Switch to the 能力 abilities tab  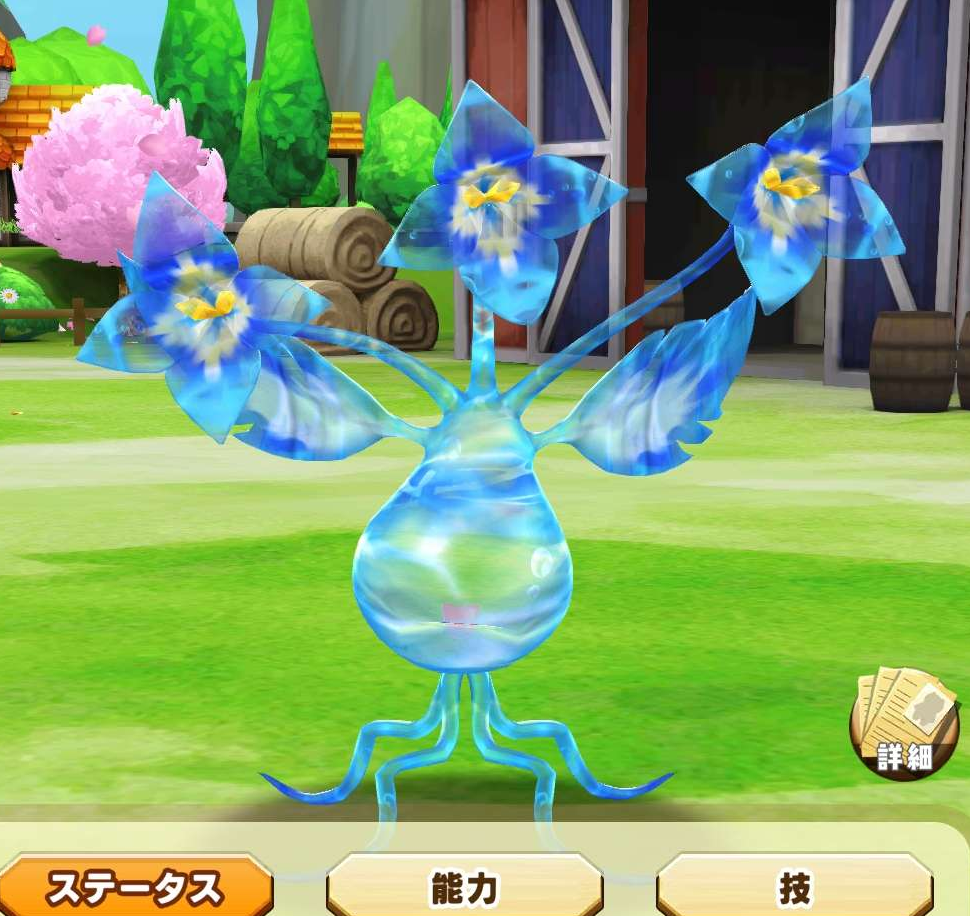465,886
